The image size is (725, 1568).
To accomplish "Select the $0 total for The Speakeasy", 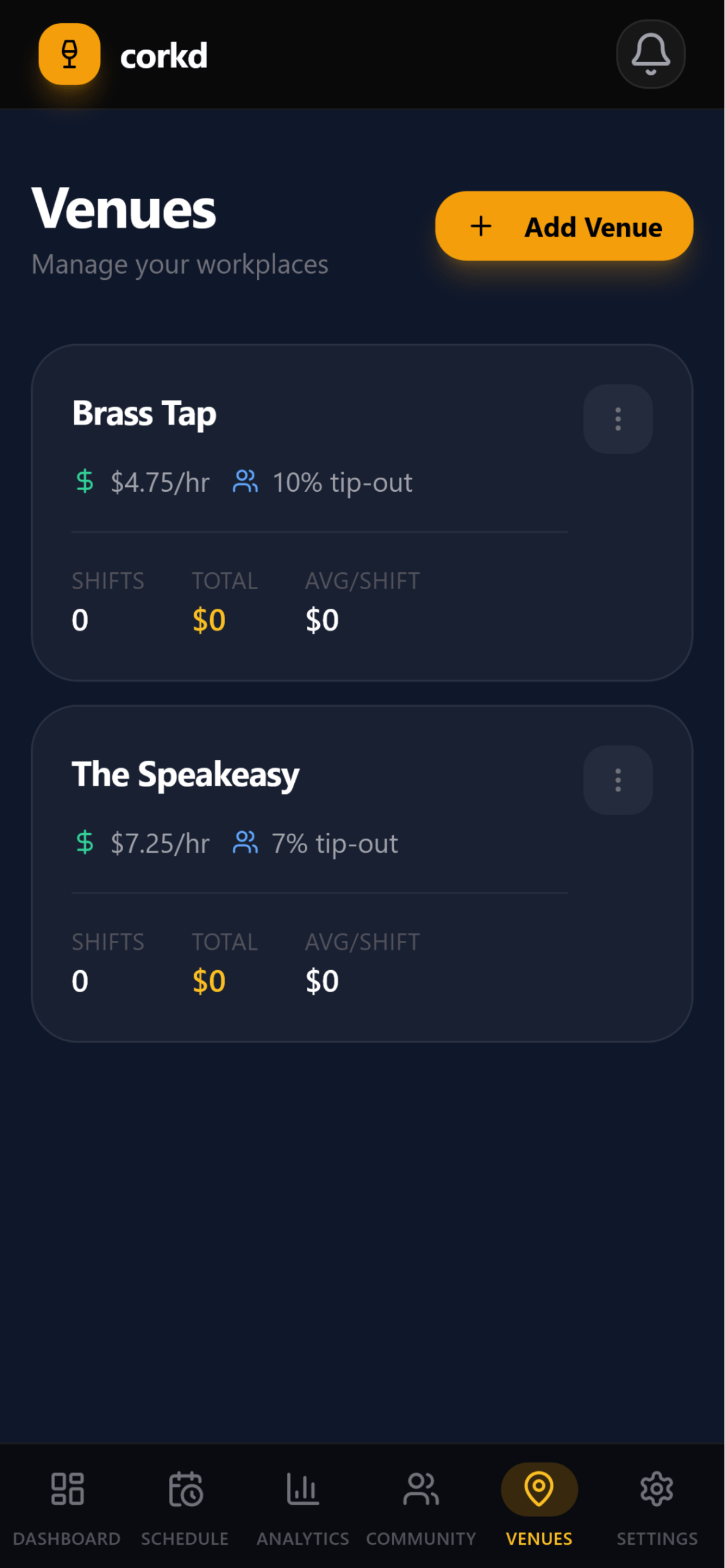I will 208,980.
